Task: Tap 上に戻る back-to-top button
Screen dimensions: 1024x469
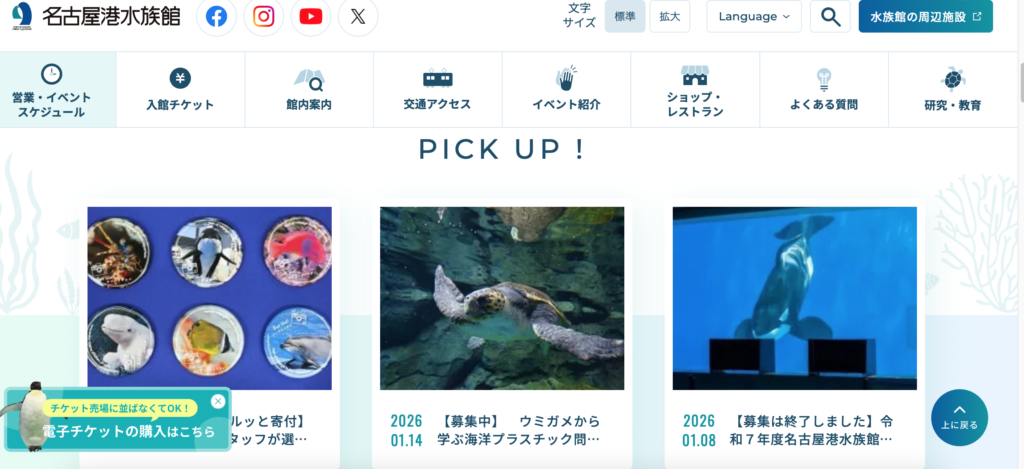Action: [x=959, y=416]
